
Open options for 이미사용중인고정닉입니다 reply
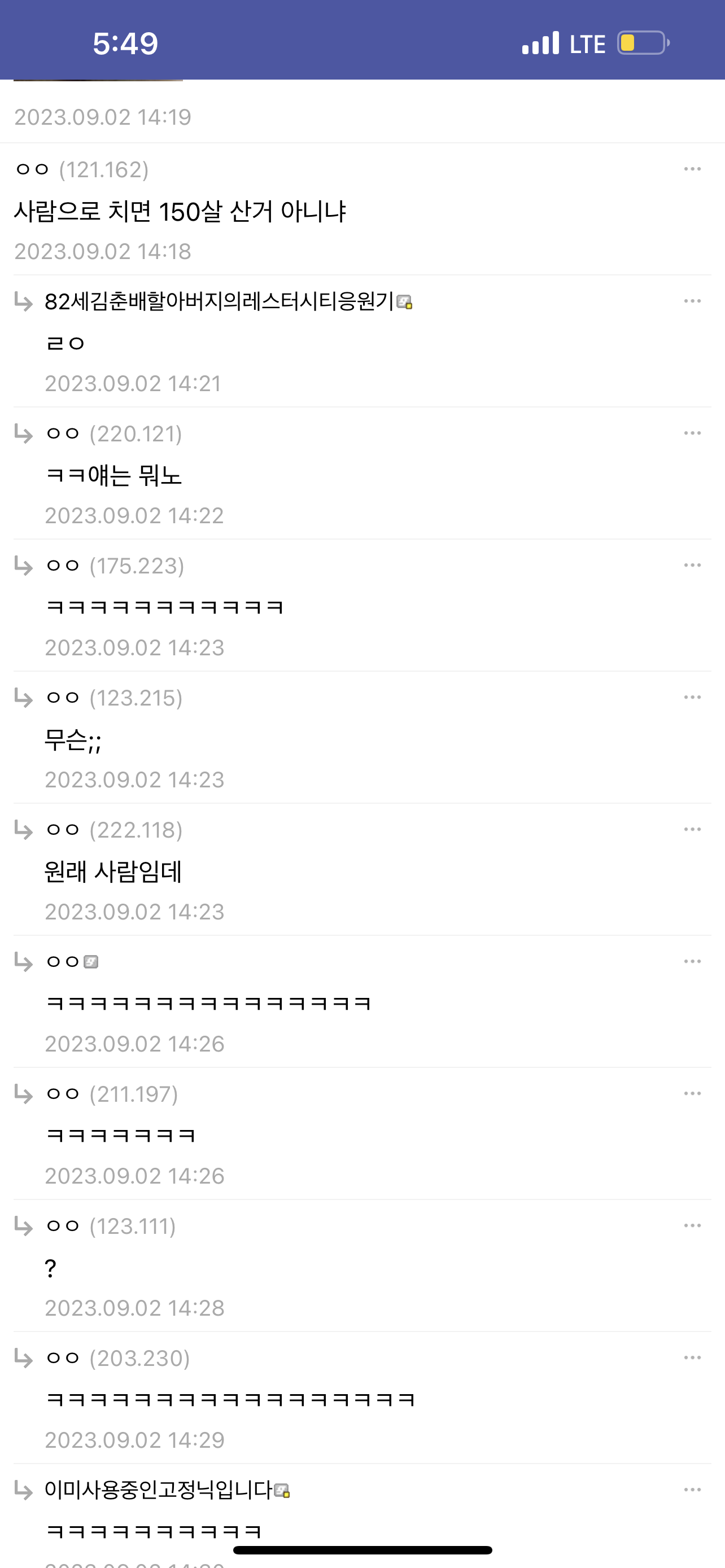[692, 1490]
